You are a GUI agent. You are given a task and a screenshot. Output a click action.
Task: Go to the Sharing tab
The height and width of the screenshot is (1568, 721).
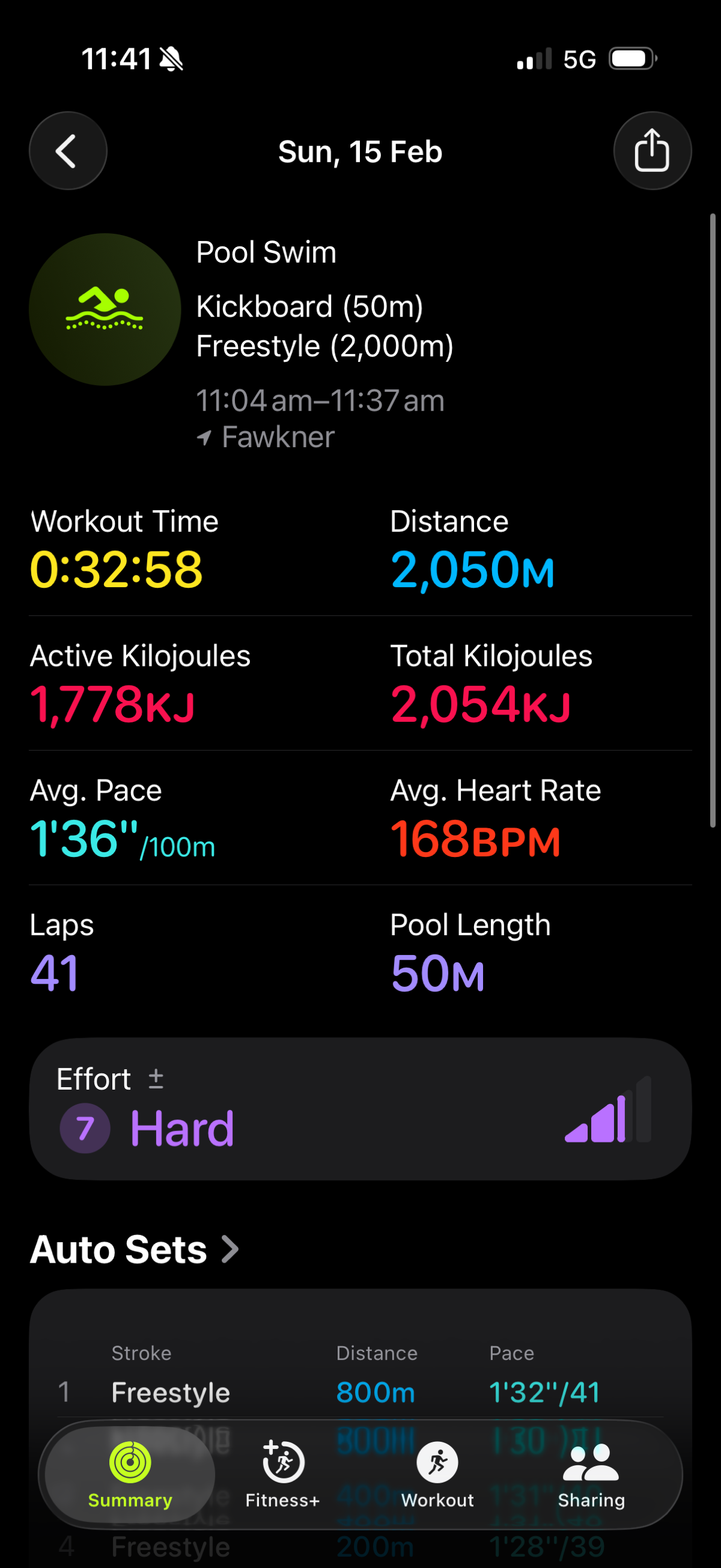[x=591, y=1474]
